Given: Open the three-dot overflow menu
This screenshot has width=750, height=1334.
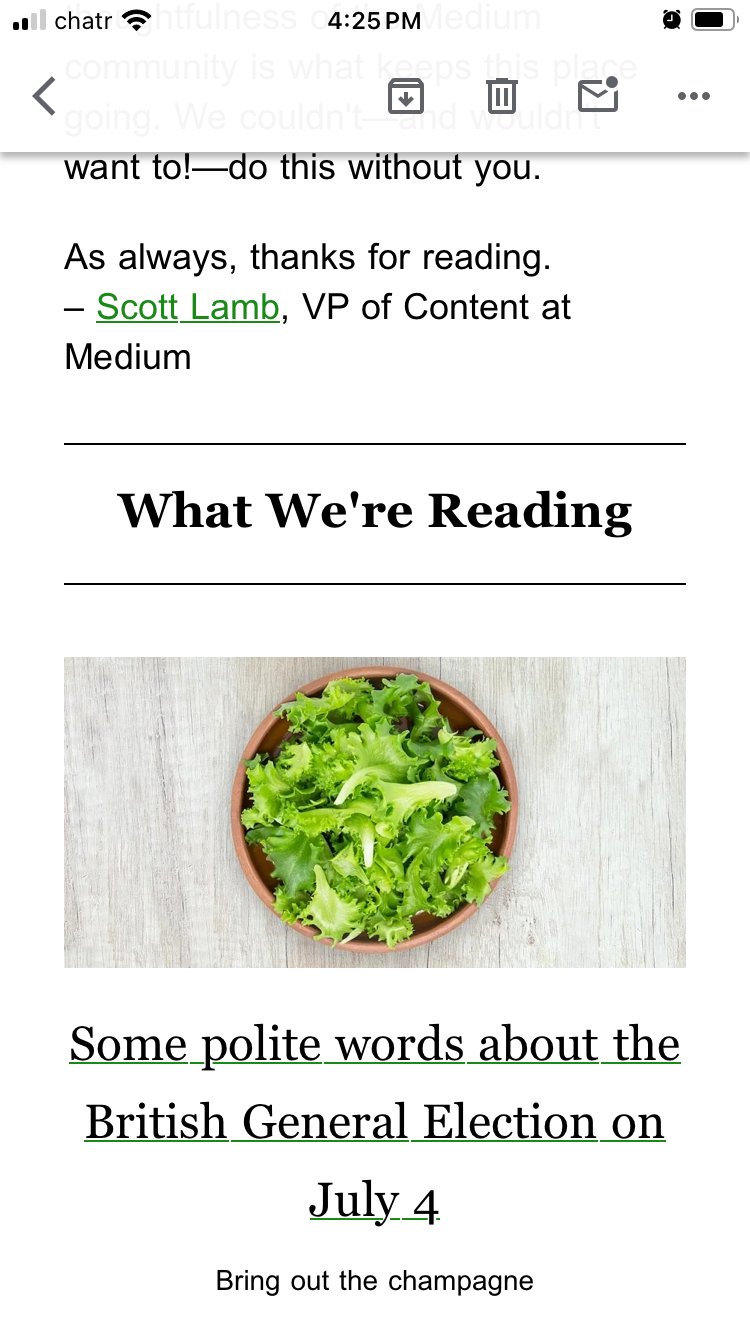Looking at the screenshot, I should (x=693, y=97).
